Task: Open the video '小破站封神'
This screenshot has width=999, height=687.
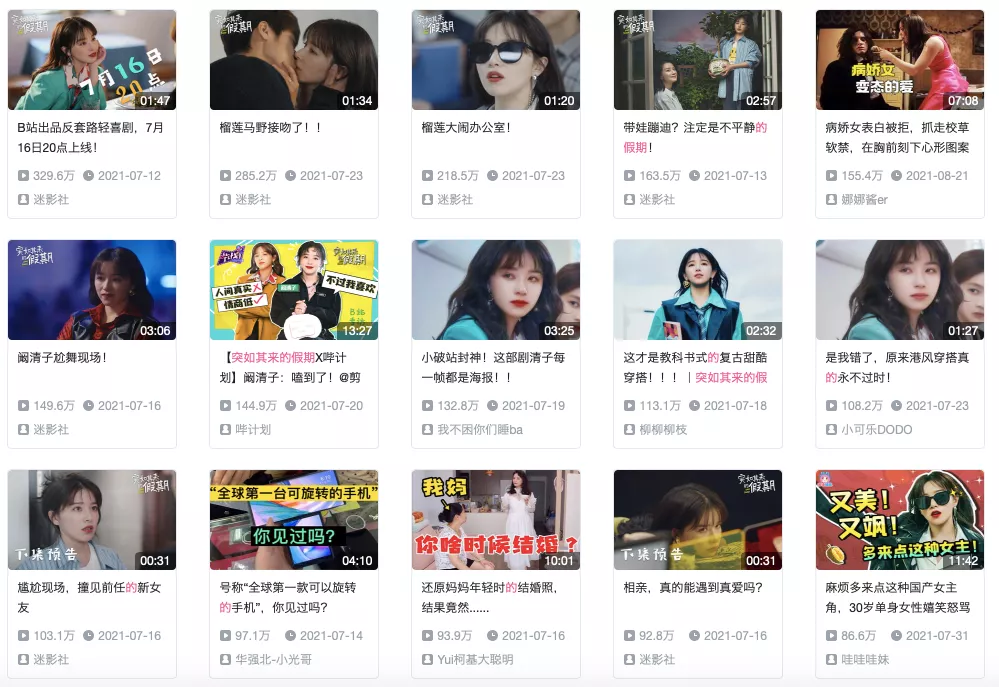Action: pyautogui.click(x=495, y=290)
